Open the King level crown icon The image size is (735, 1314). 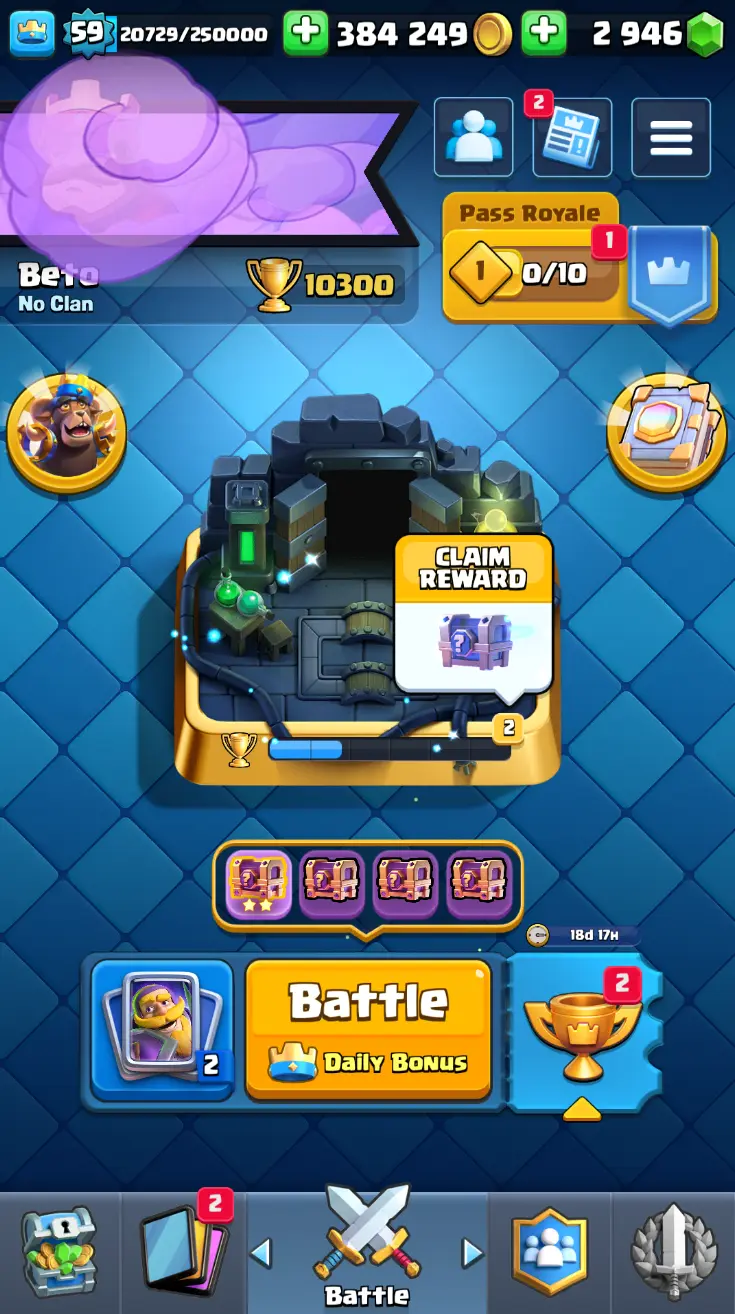(32, 34)
